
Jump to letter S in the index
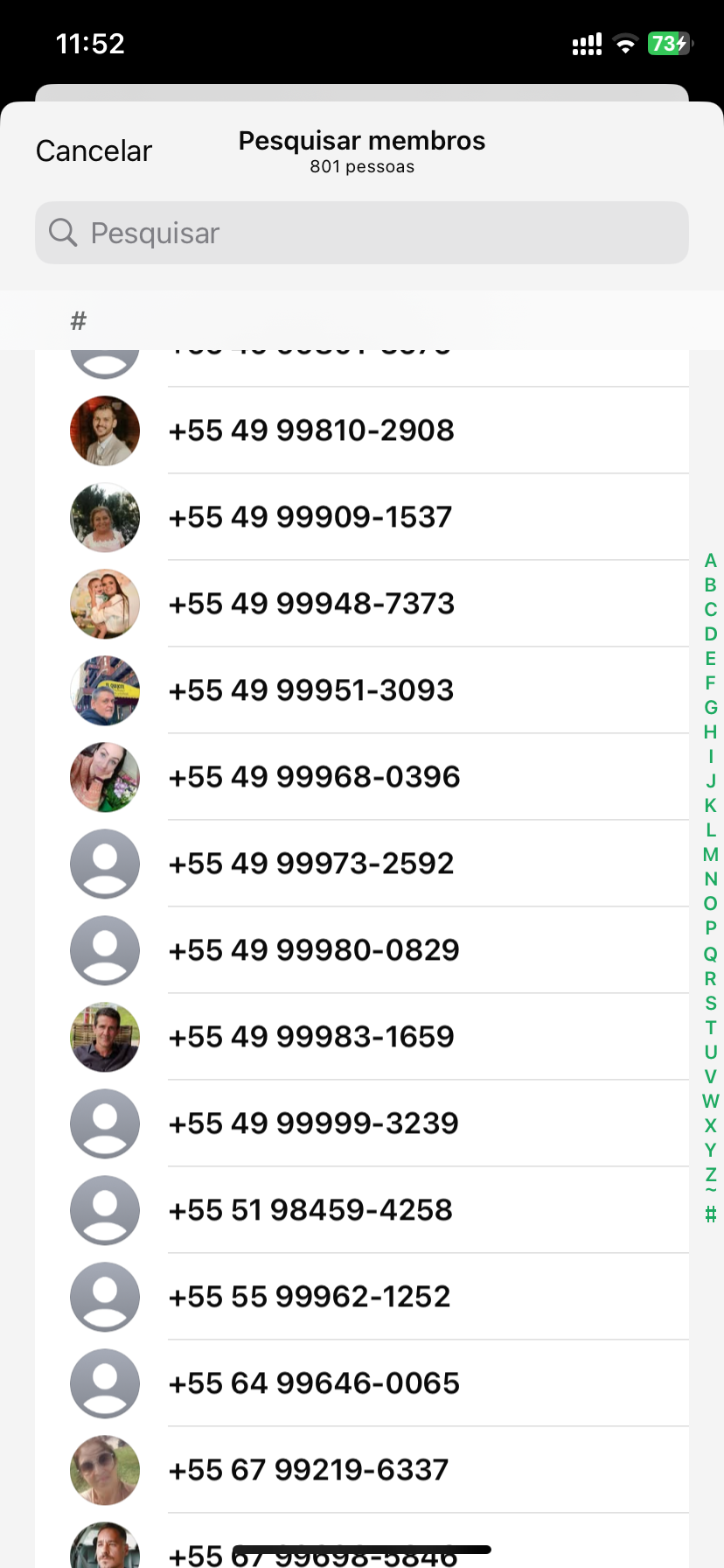[710, 1004]
